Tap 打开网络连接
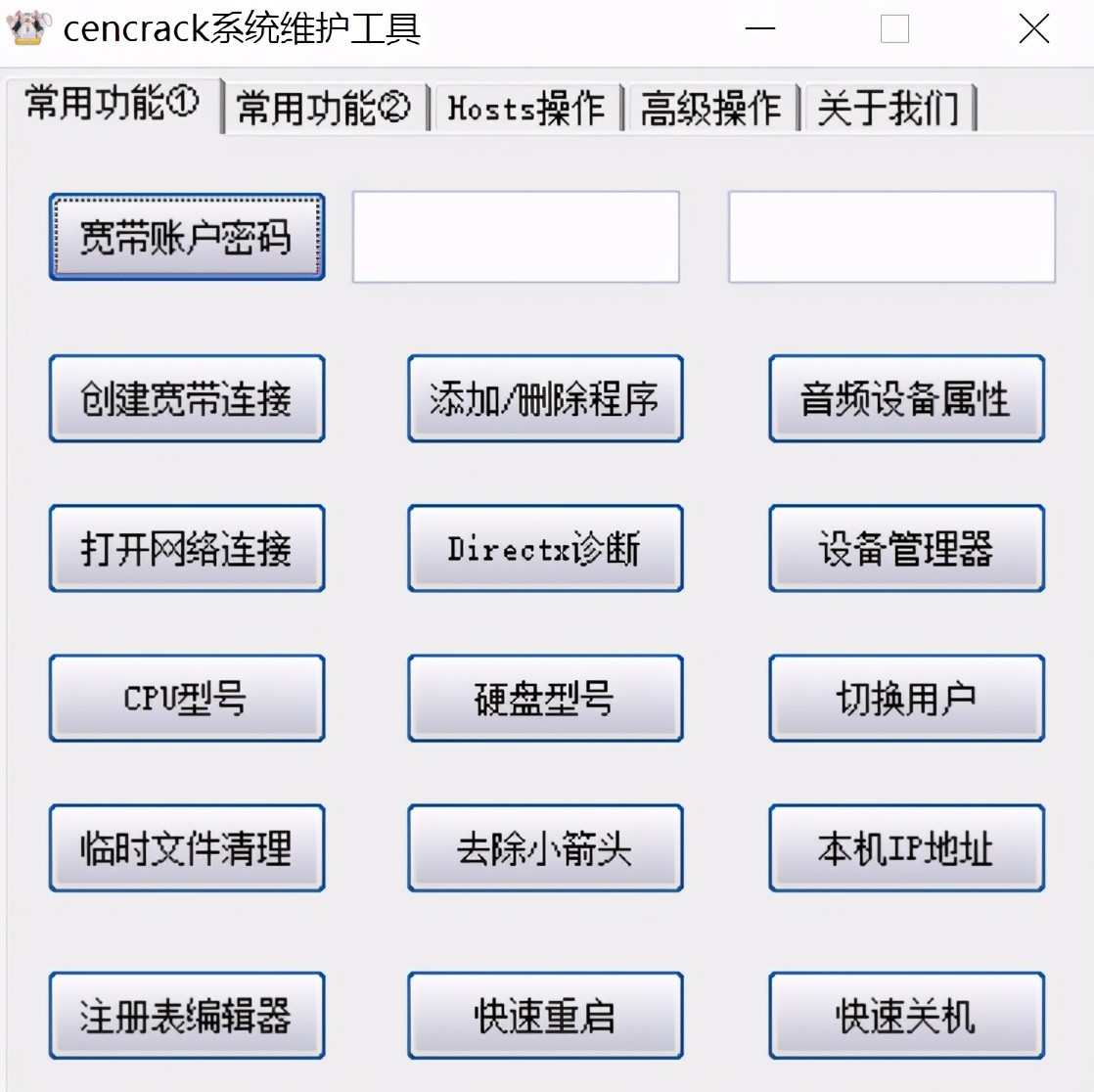 pyautogui.click(x=186, y=548)
